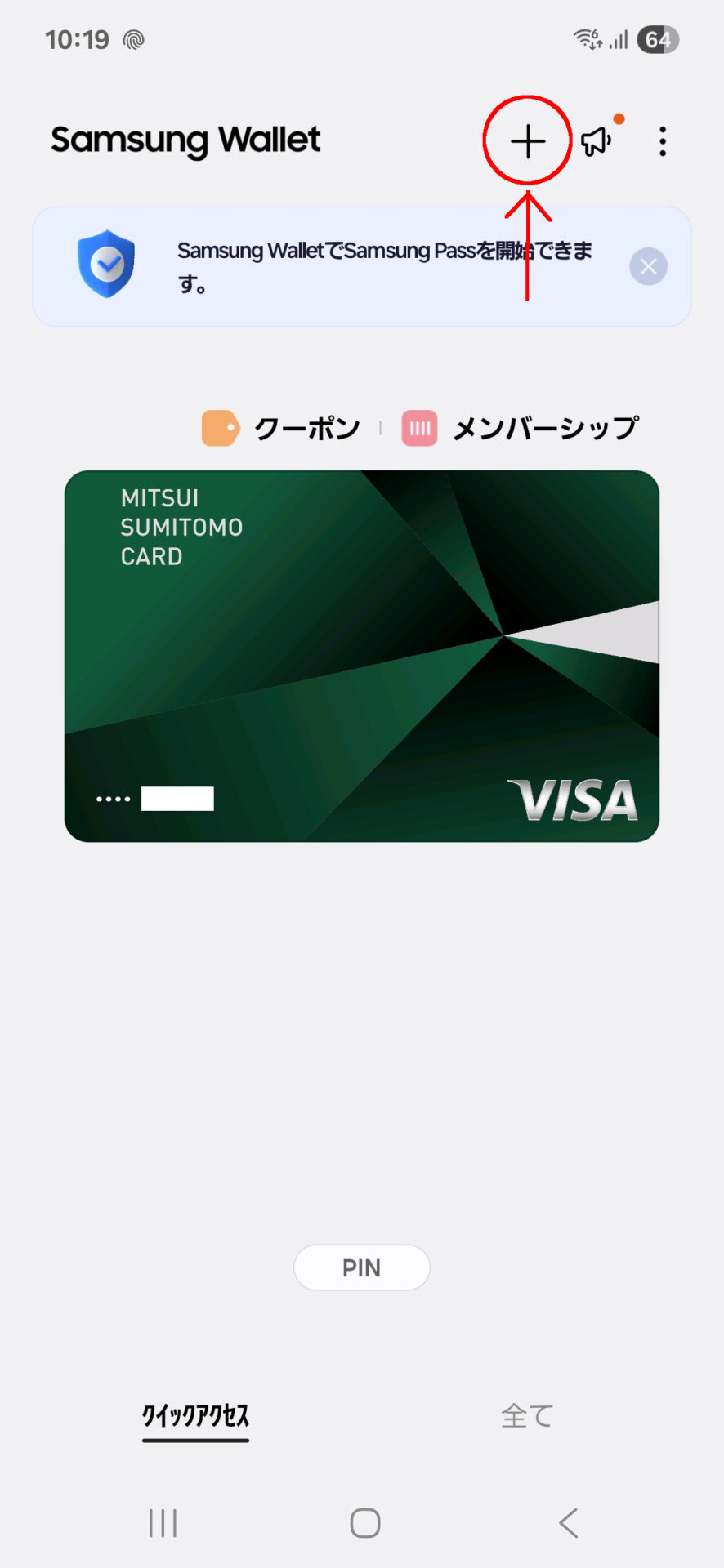Tap the PIN button

click(362, 1267)
